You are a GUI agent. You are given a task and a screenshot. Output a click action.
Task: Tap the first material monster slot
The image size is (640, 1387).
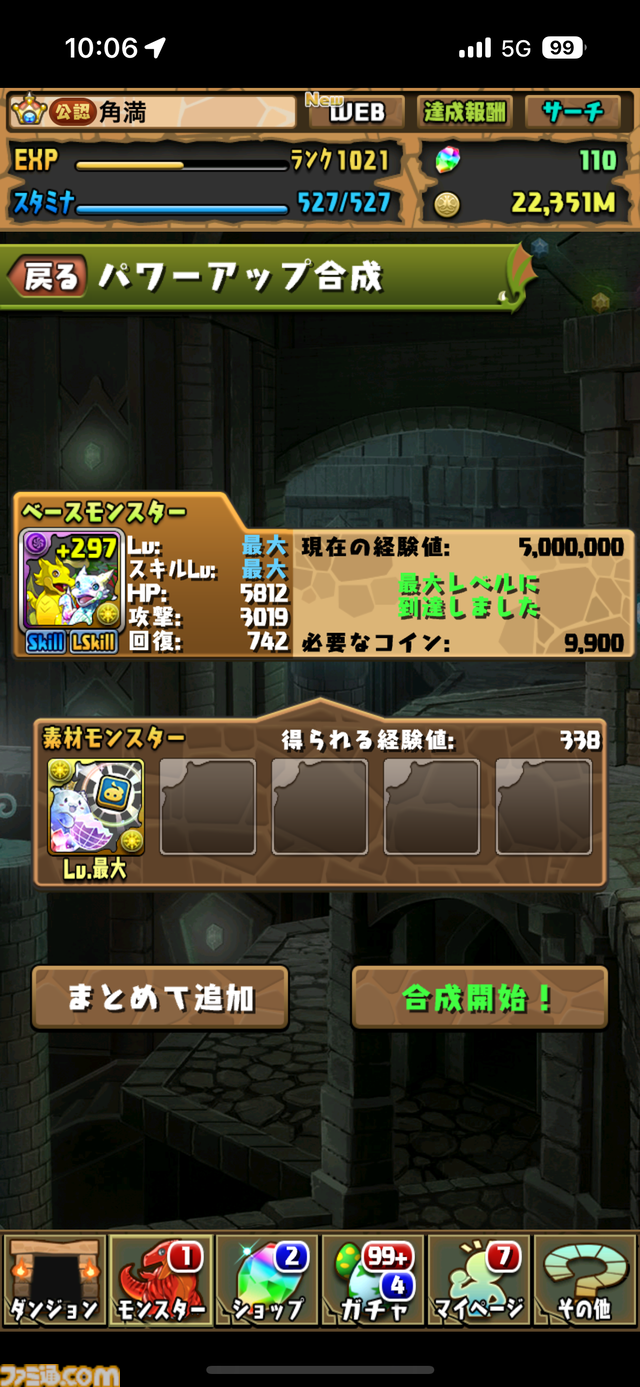tap(96, 807)
